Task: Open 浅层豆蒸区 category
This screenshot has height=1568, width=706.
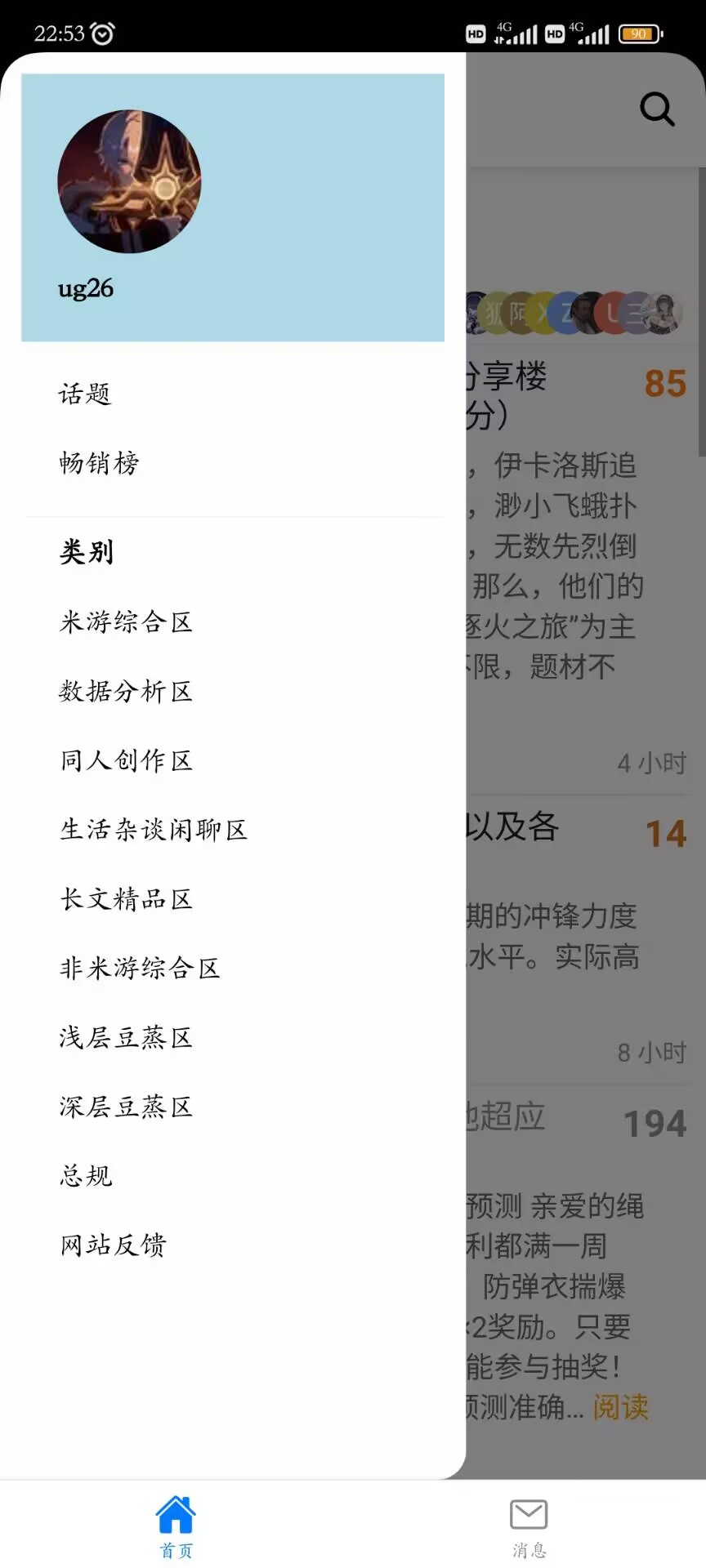Action: click(x=126, y=1038)
